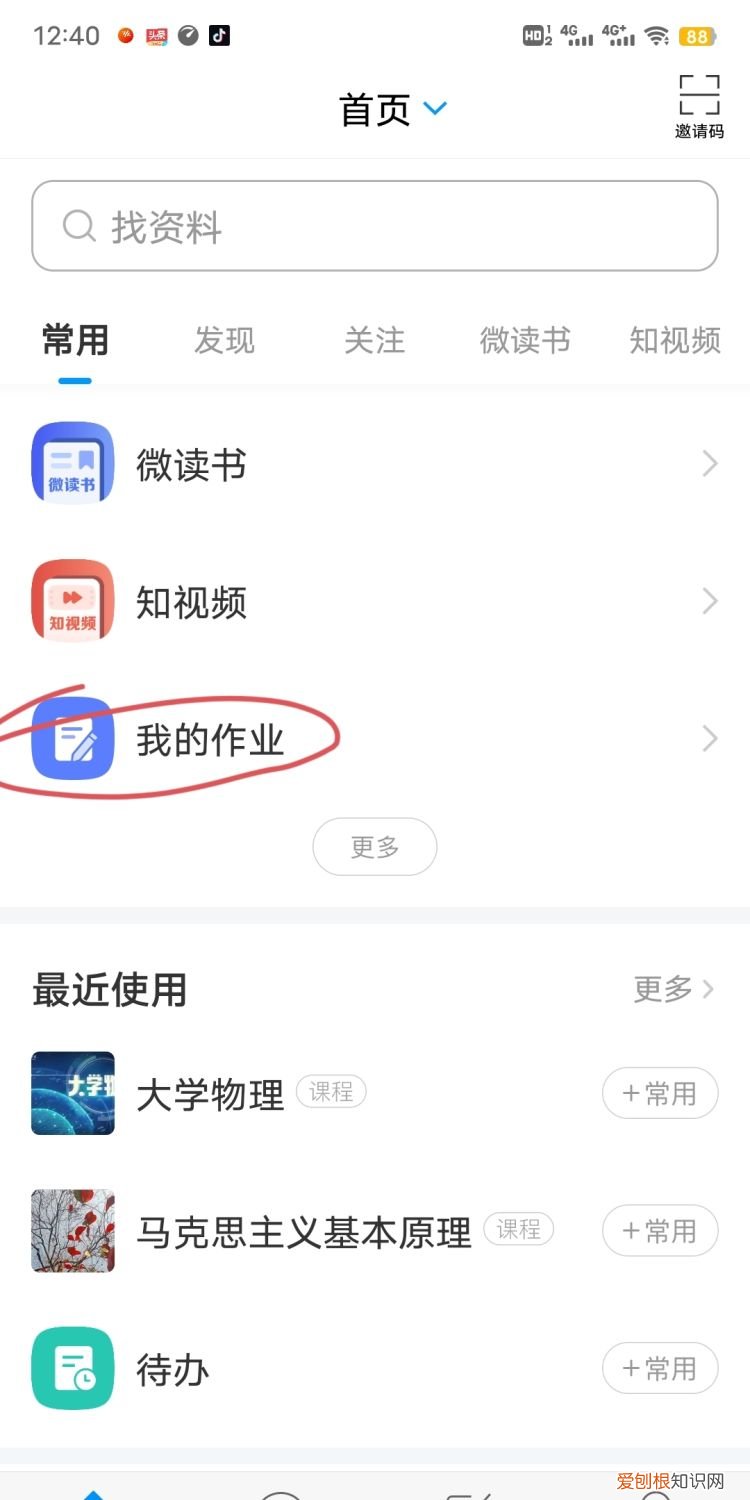Open 我的作业 via right chevron
Image resolution: width=750 pixels, height=1500 pixels.
(710, 739)
